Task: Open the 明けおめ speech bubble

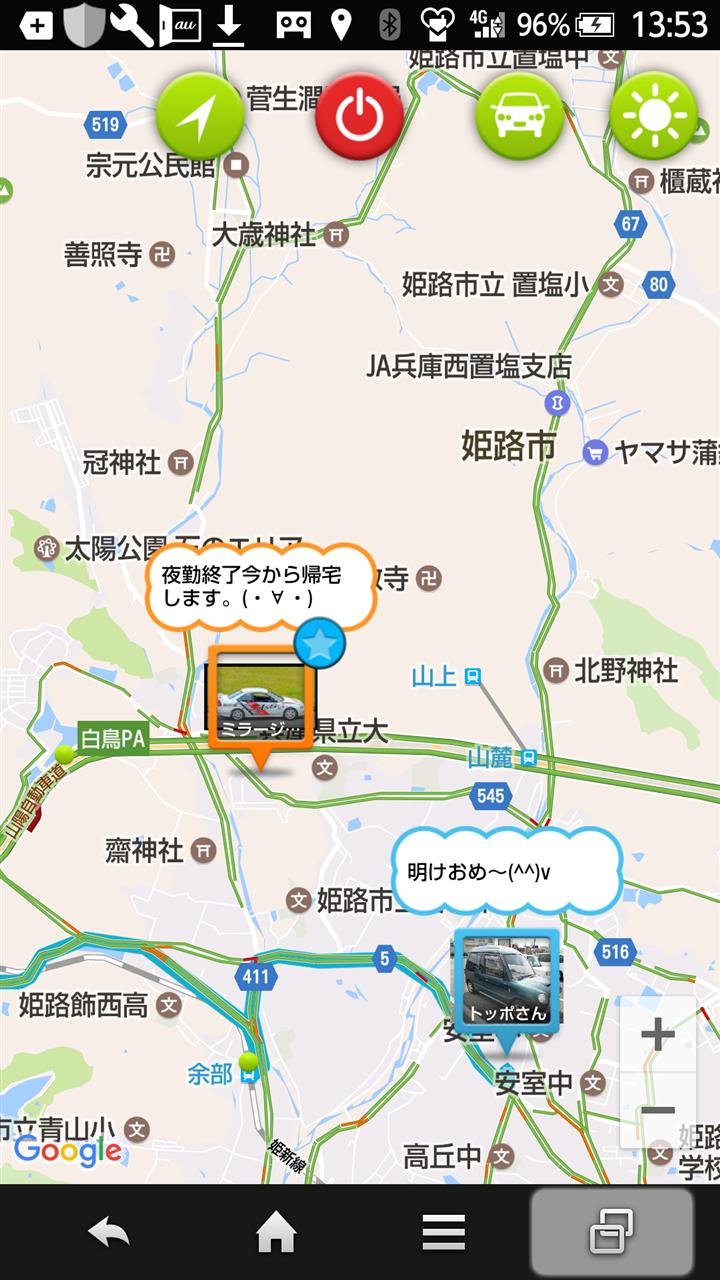Action: [506, 871]
